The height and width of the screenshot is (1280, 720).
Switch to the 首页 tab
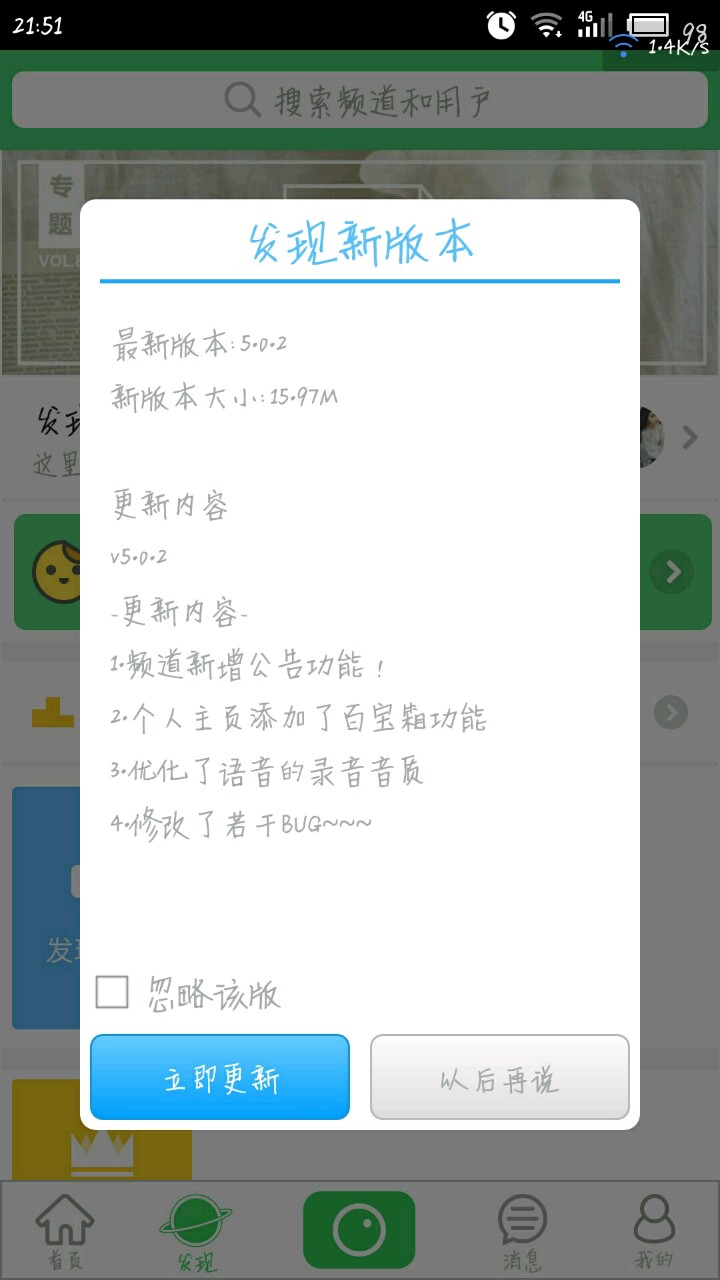point(65,1232)
